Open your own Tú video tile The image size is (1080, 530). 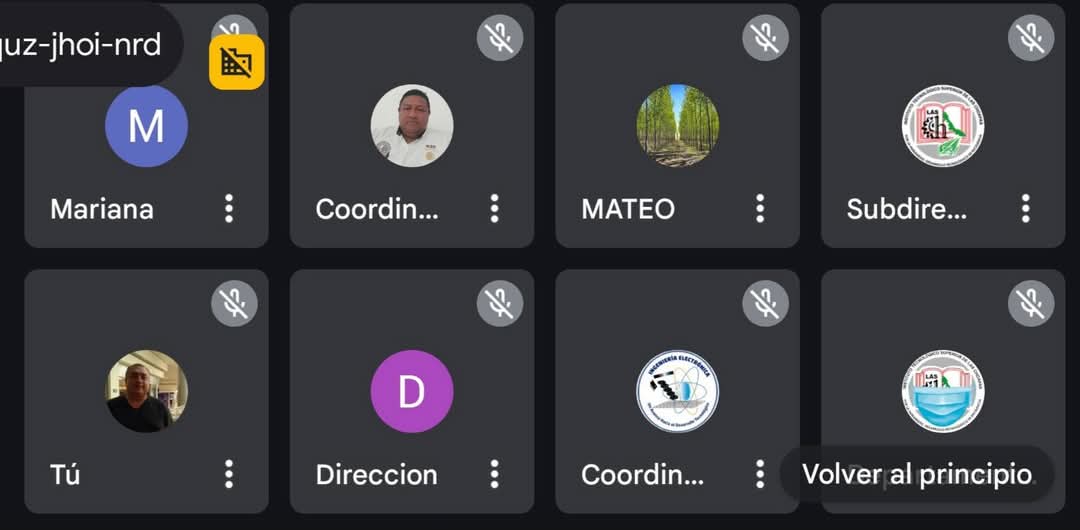(x=146, y=391)
